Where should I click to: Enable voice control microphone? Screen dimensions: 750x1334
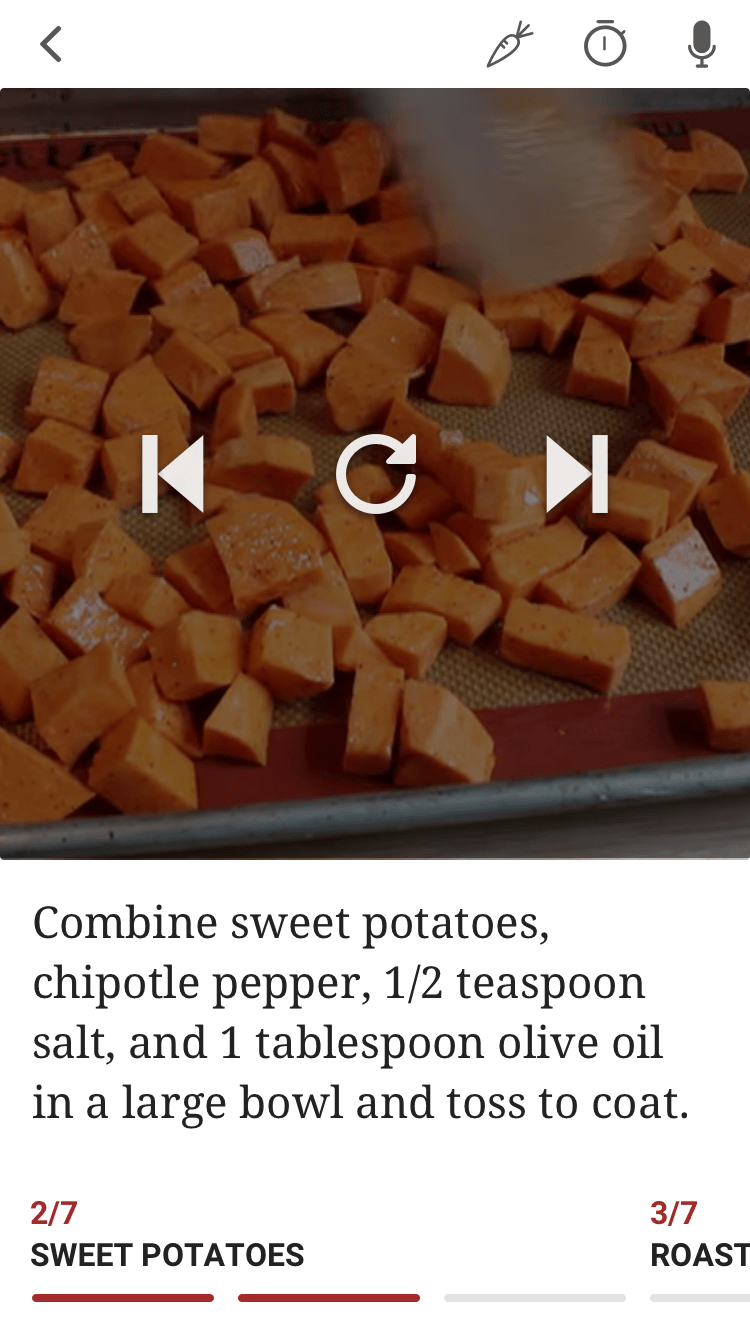[702, 45]
